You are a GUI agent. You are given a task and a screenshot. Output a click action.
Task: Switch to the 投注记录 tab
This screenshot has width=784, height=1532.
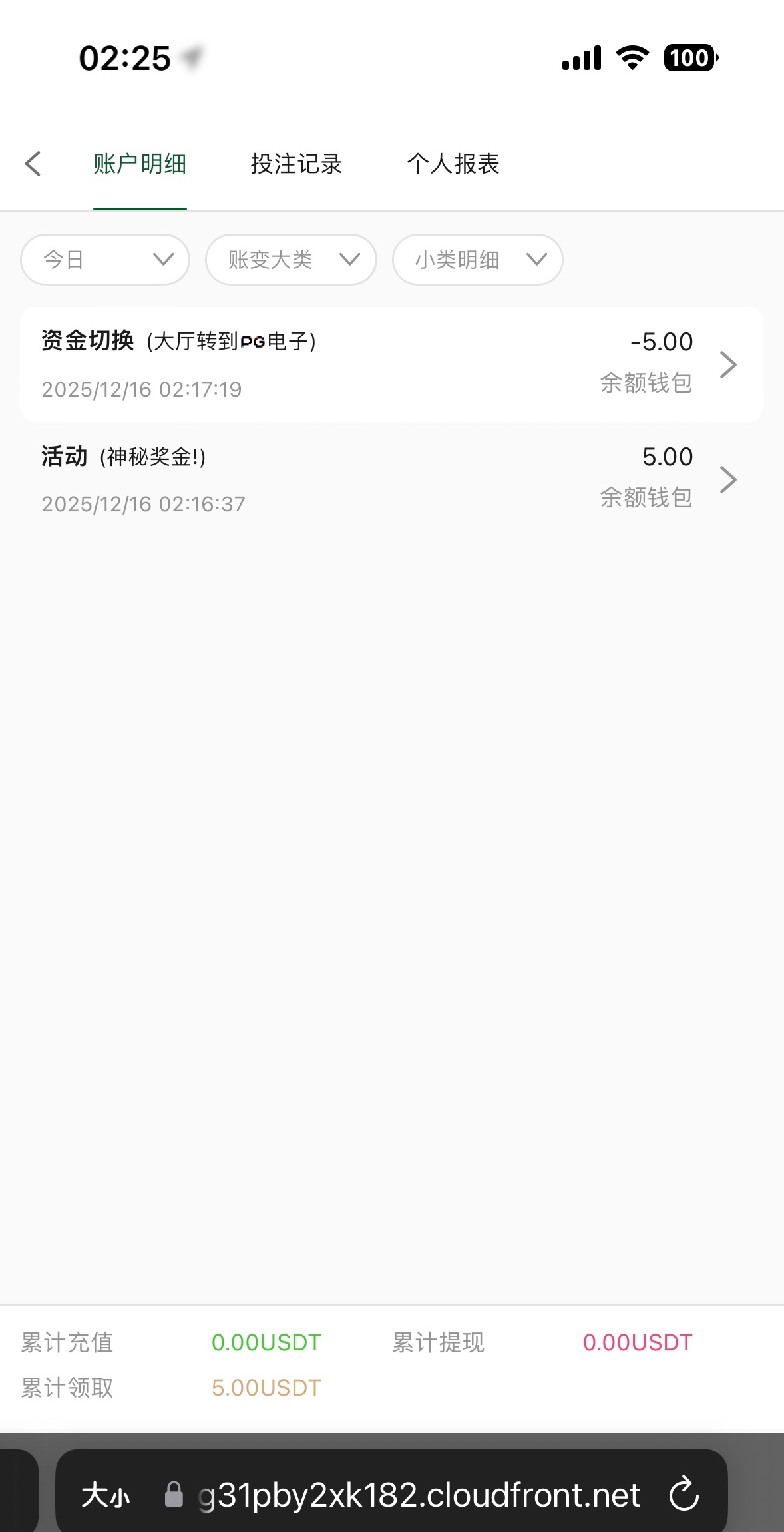296,164
